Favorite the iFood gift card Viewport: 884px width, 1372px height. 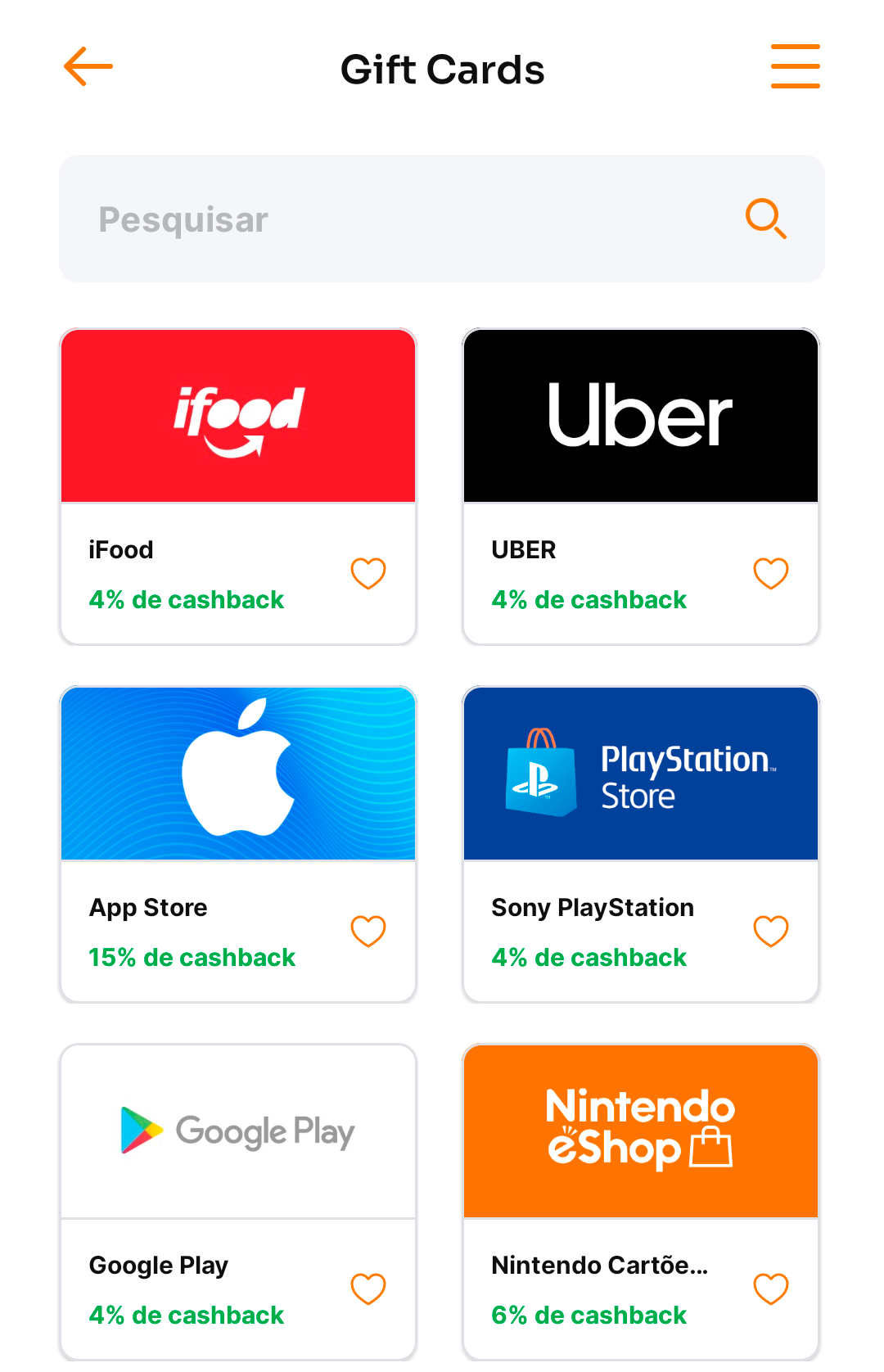point(368,573)
